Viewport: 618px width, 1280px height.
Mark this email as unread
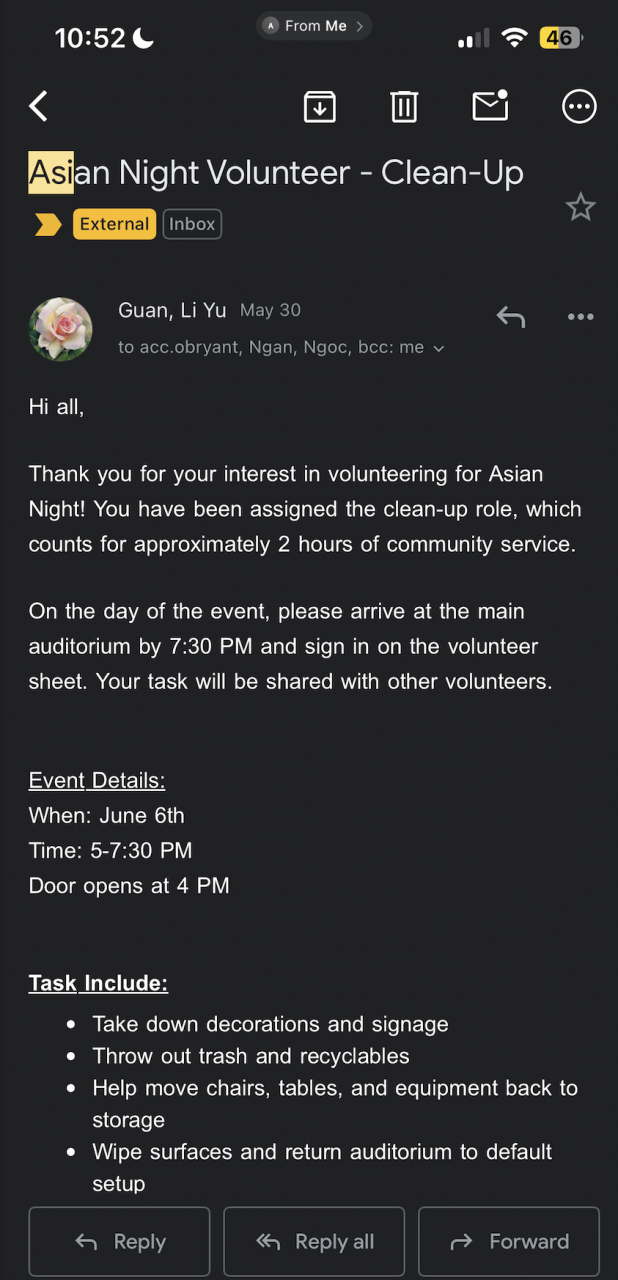(490, 106)
